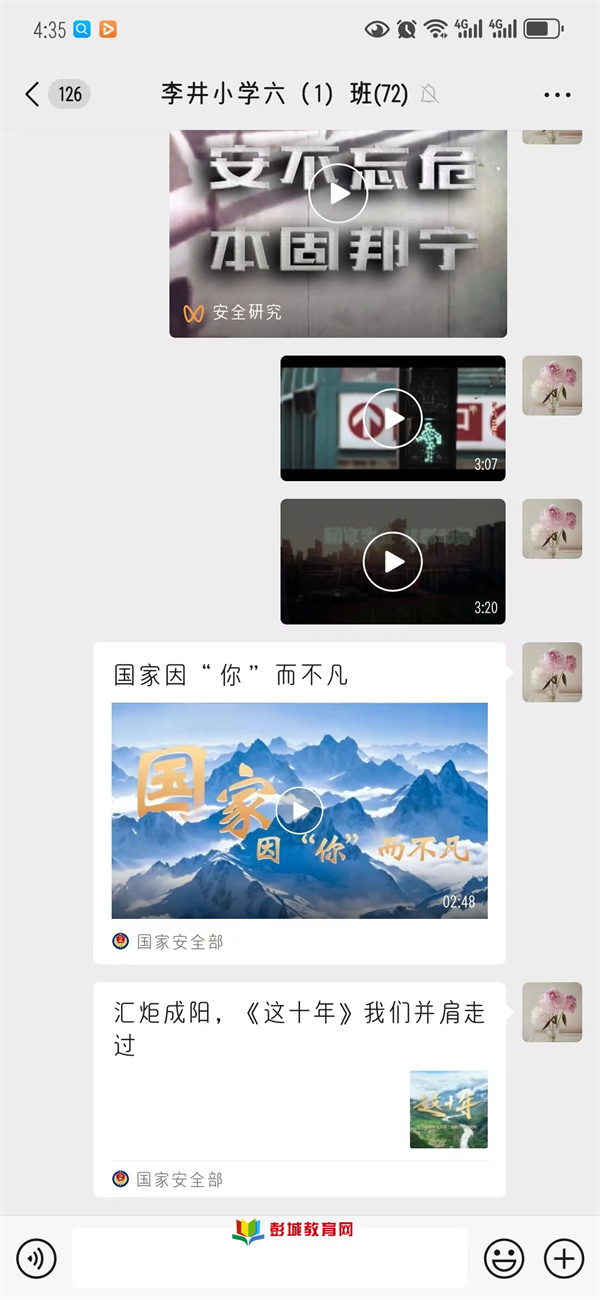Go back to the chat list
Image resolution: width=600 pixels, height=1300 pixels.
pos(32,95)
